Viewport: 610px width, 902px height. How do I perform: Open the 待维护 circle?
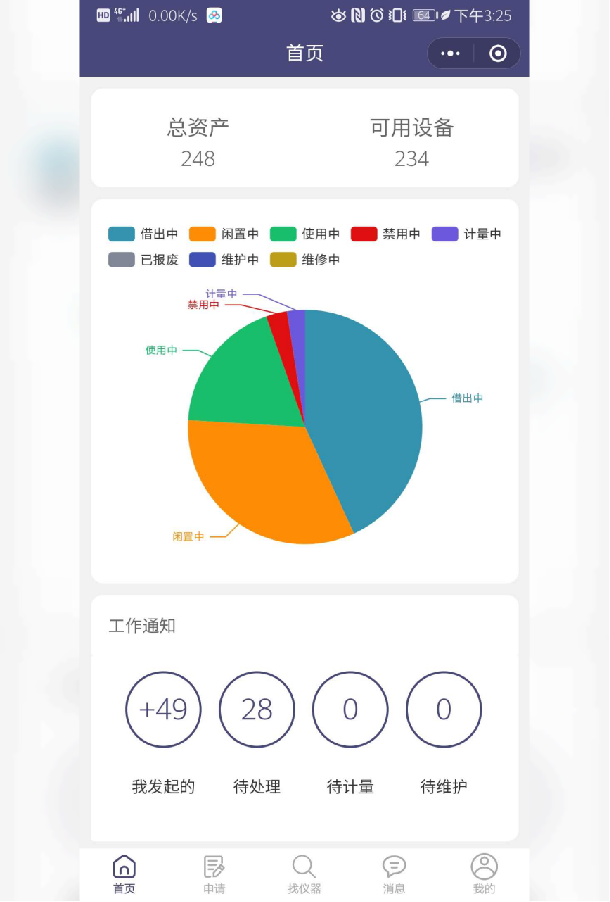443,709
